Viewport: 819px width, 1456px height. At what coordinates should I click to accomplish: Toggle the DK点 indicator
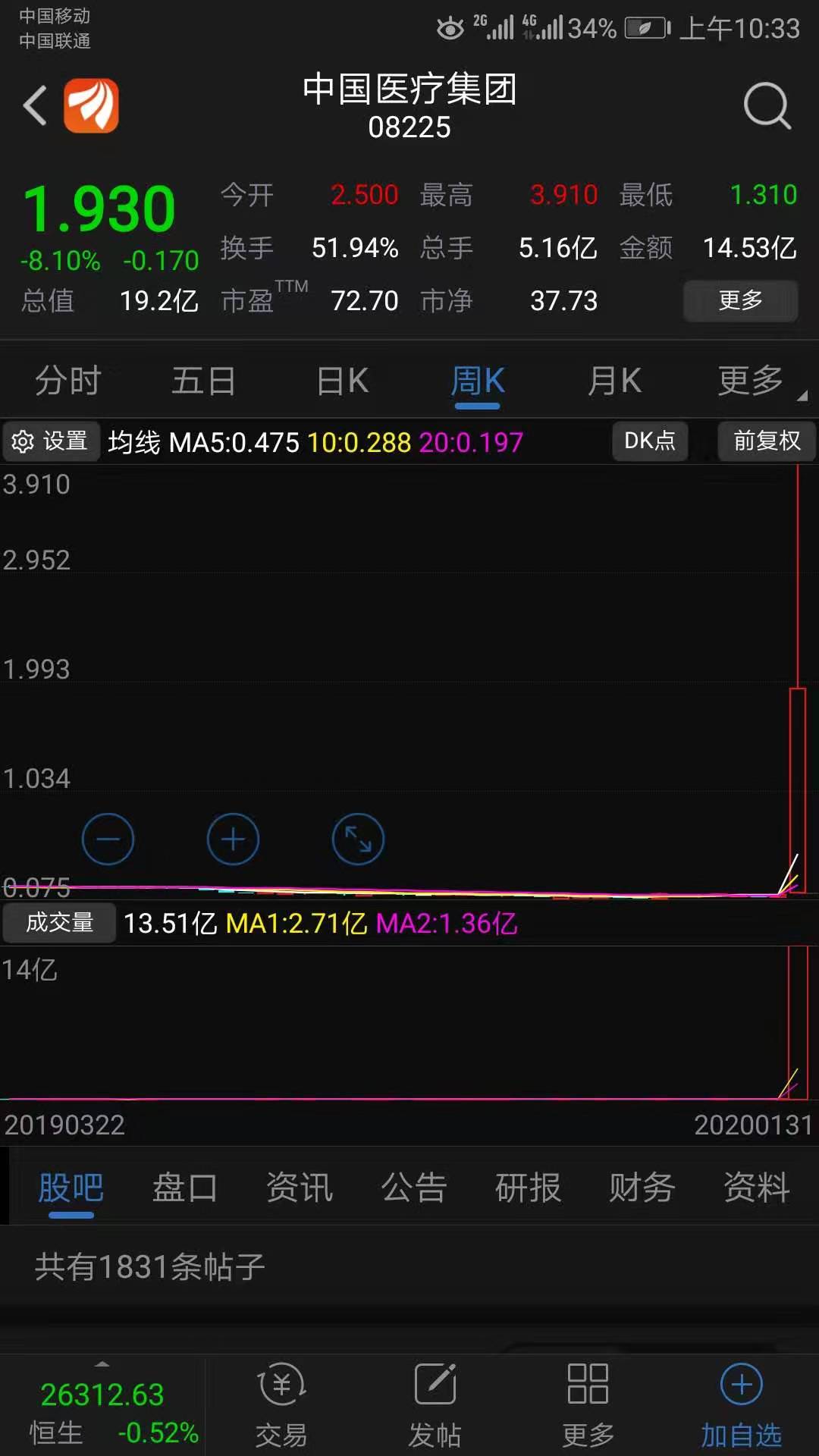click(650, 441)
